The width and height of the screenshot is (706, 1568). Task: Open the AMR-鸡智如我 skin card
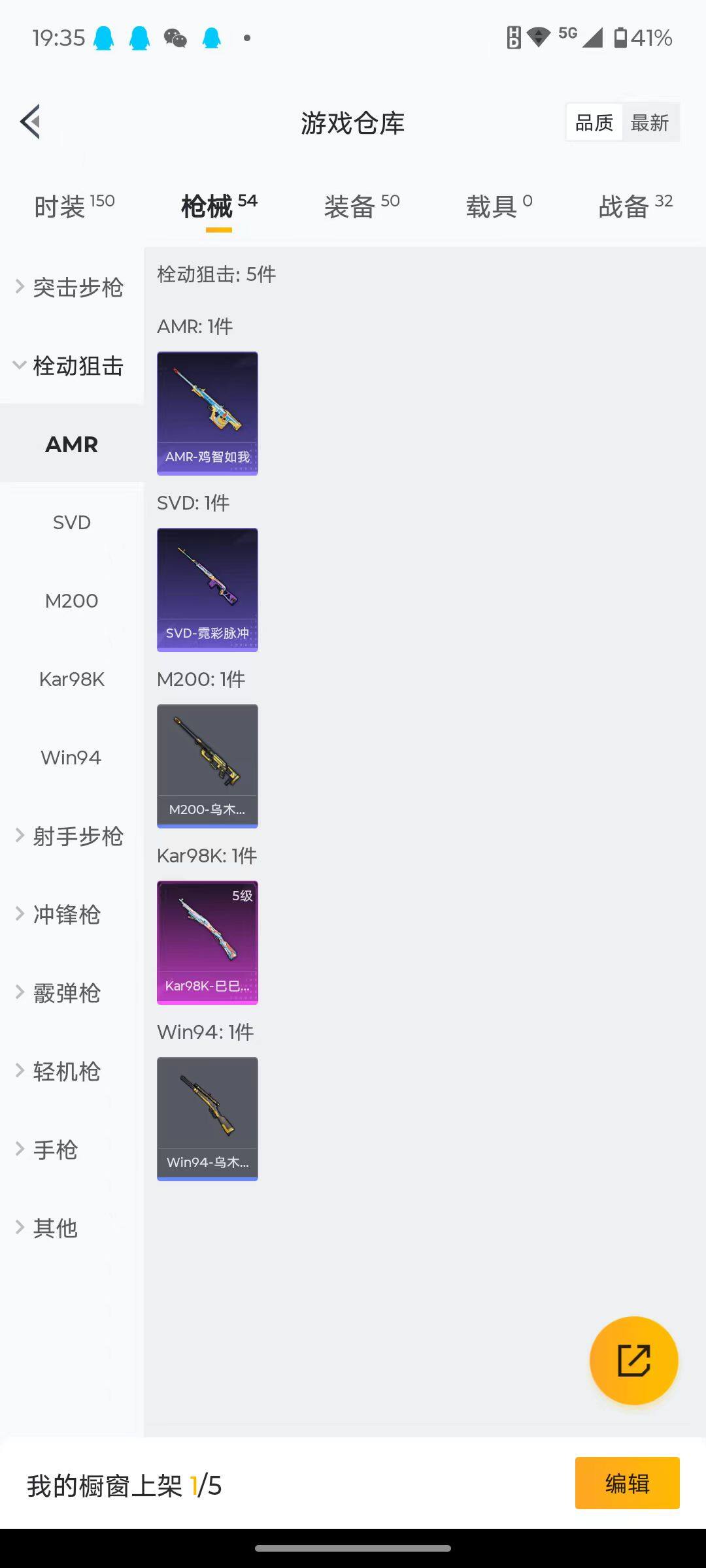pos(207,413)
